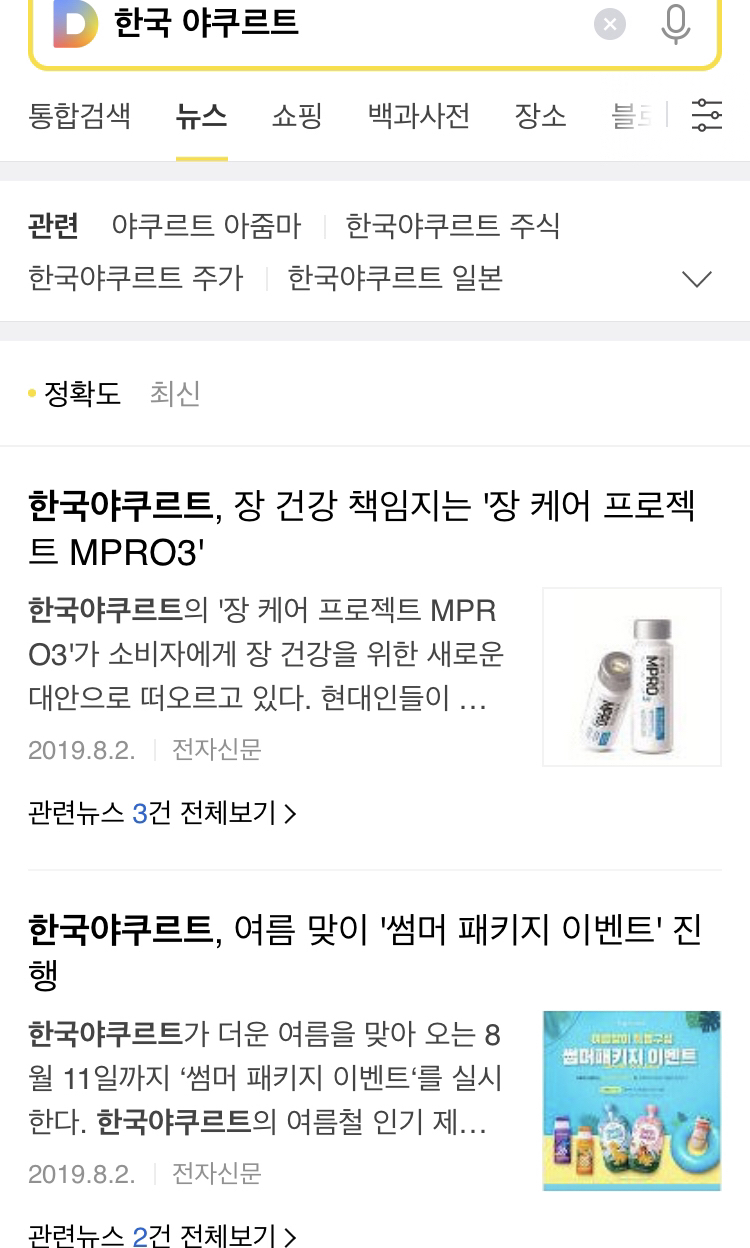
Task: Sort news by 정확도
Action: (x=82, y=394)
